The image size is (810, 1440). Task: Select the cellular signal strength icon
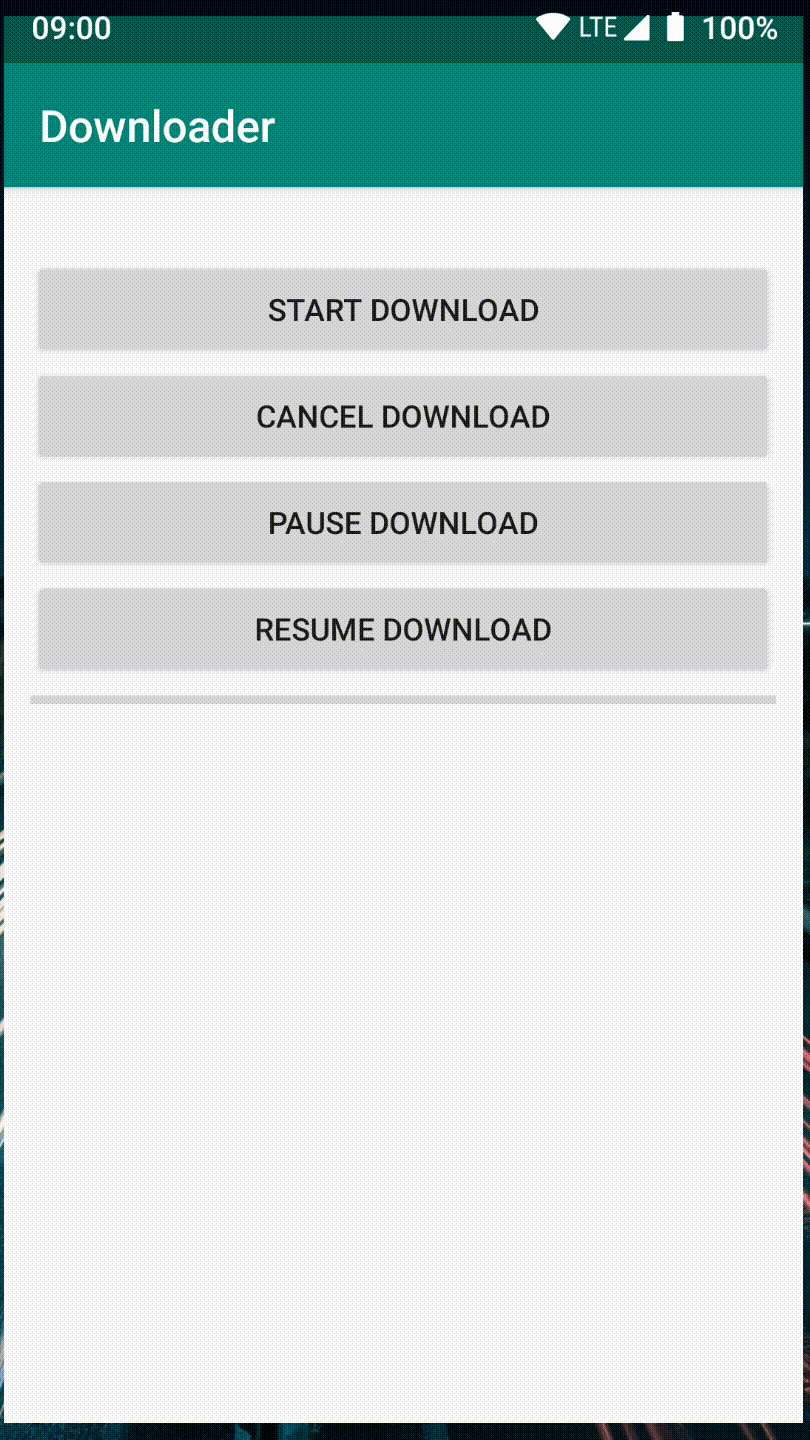(x=640, y=27)
